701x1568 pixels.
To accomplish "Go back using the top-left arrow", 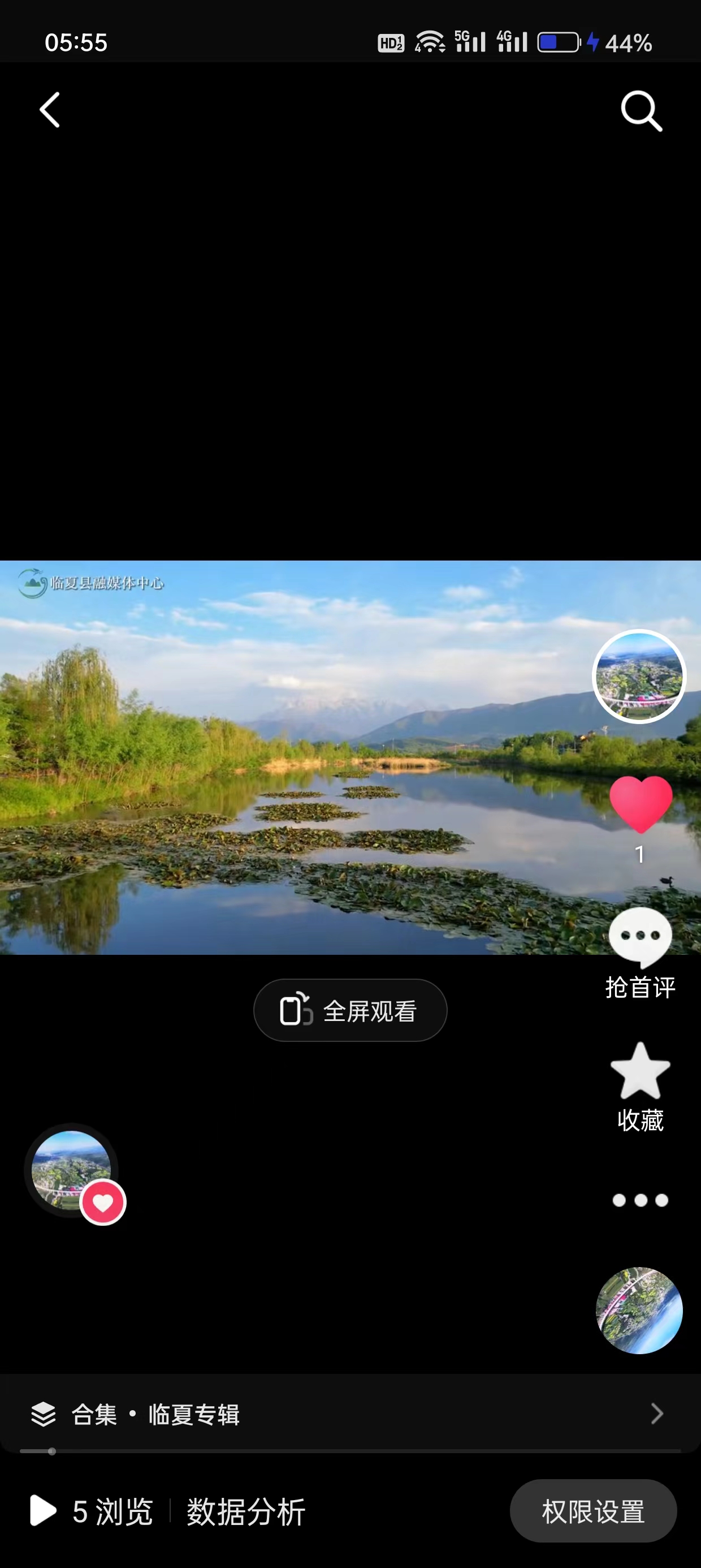I will [x=50, y=110].
